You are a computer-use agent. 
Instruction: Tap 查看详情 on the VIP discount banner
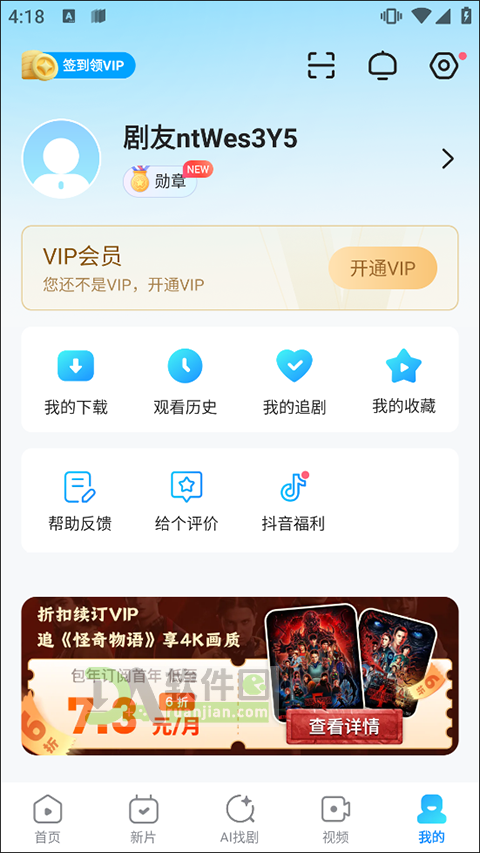click(344, 727)
